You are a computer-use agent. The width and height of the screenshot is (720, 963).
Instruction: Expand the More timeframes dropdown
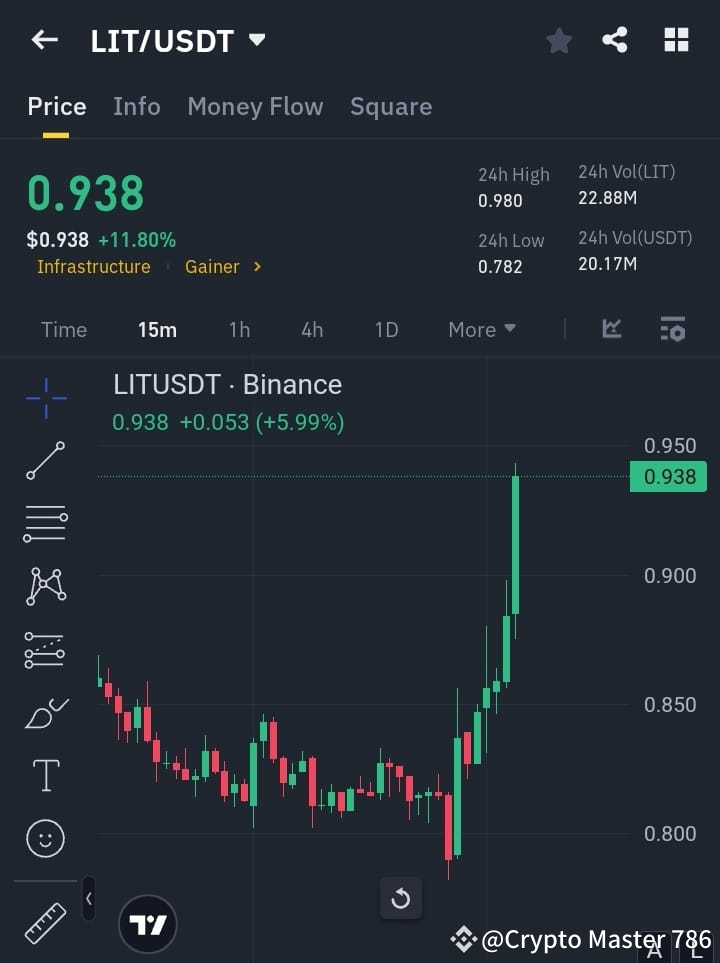tap(481, 329)
